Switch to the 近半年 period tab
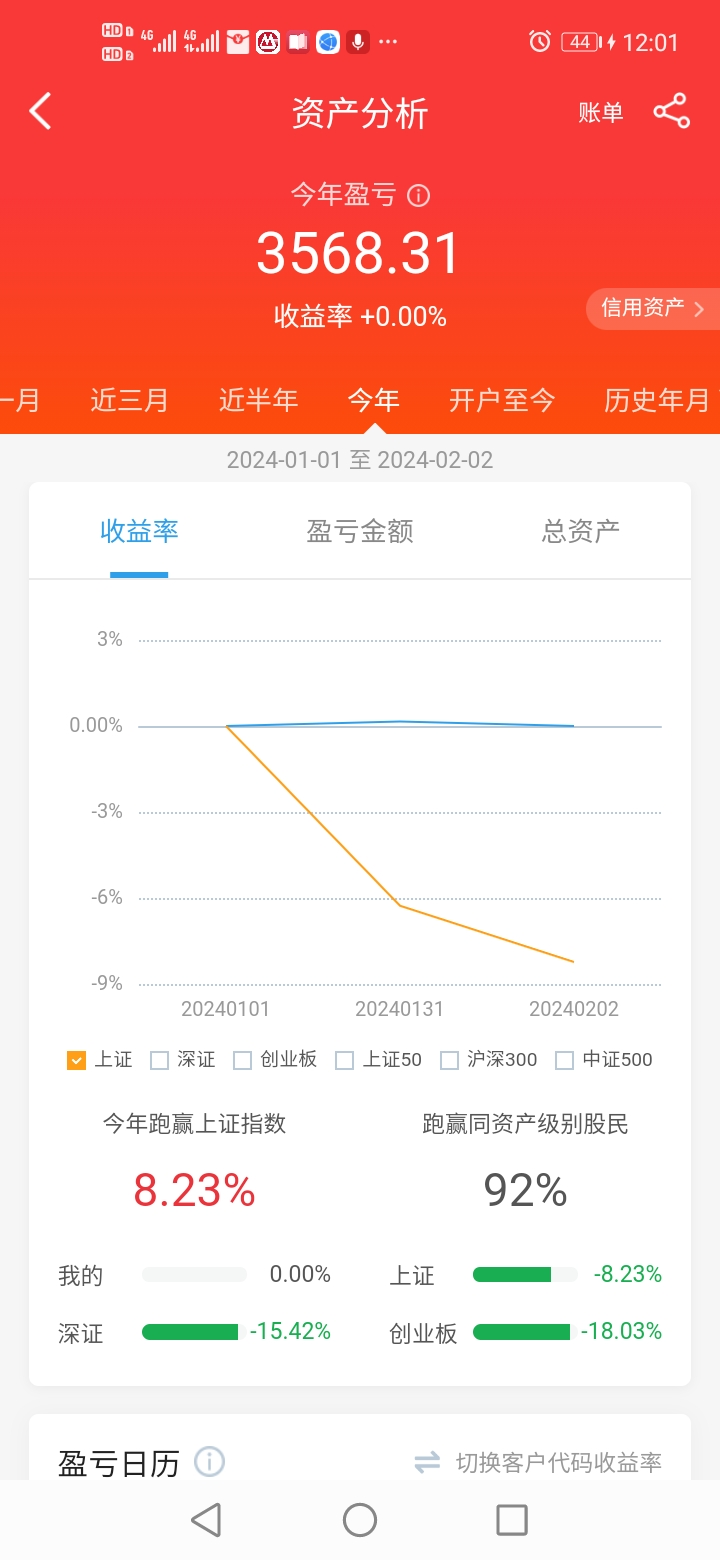The width and height of the screenshot is (720, 1560). coord(258,401)
